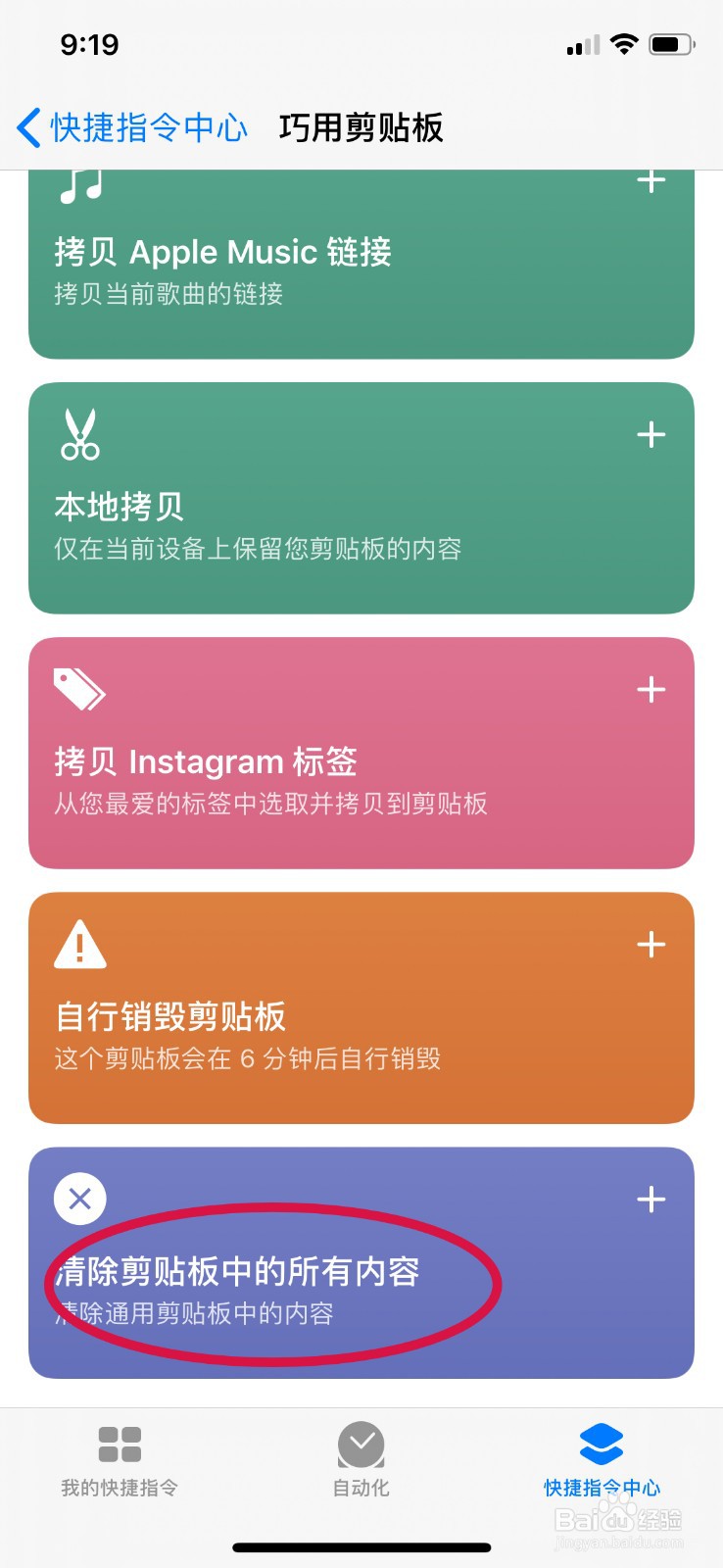
Task: Tap the home indicator bar at bottom
Action: pos(361,1547)
